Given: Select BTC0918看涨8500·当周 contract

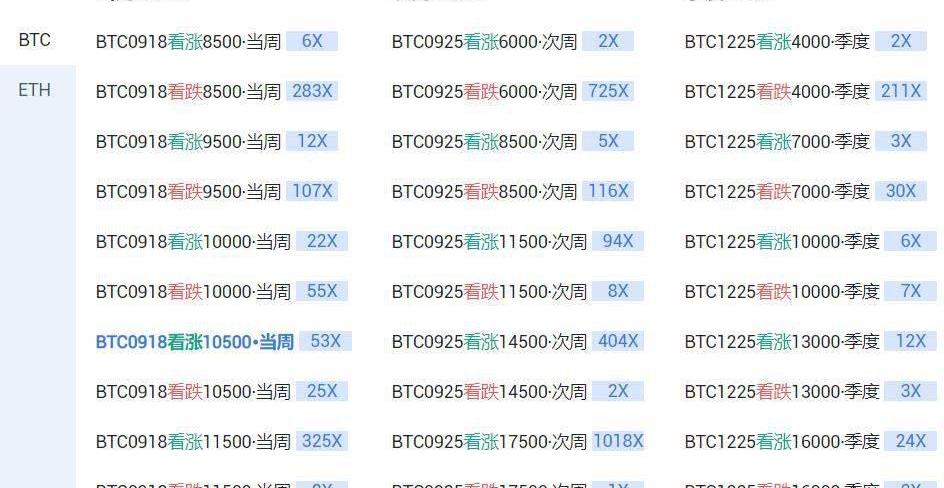Looking at the screenshot, I should tap(188, 42).
